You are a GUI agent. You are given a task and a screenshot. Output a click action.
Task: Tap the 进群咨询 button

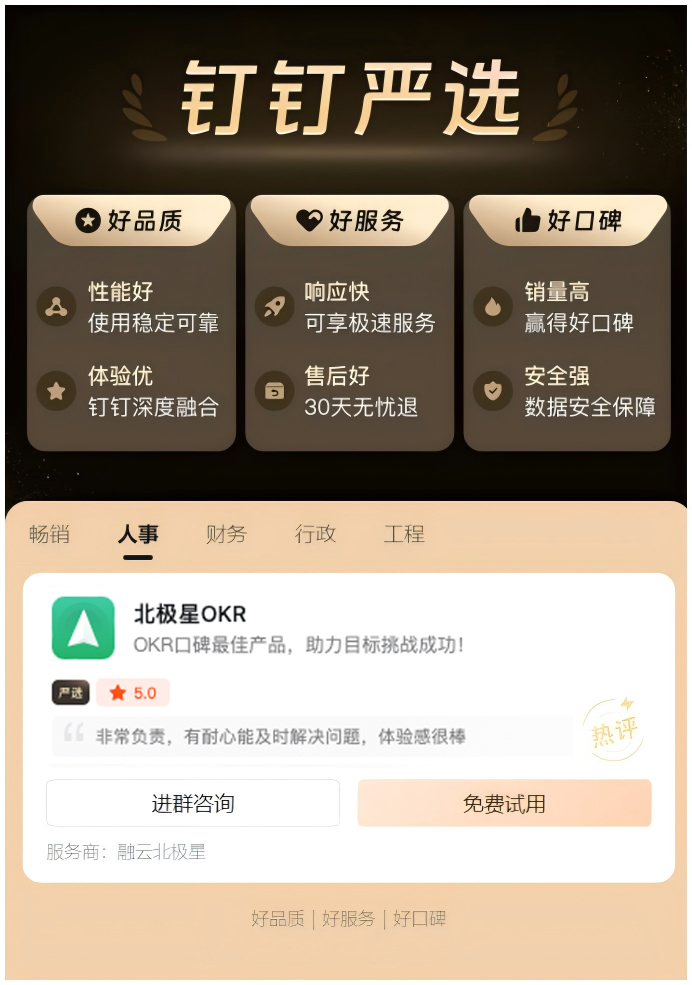click(193, 803)
